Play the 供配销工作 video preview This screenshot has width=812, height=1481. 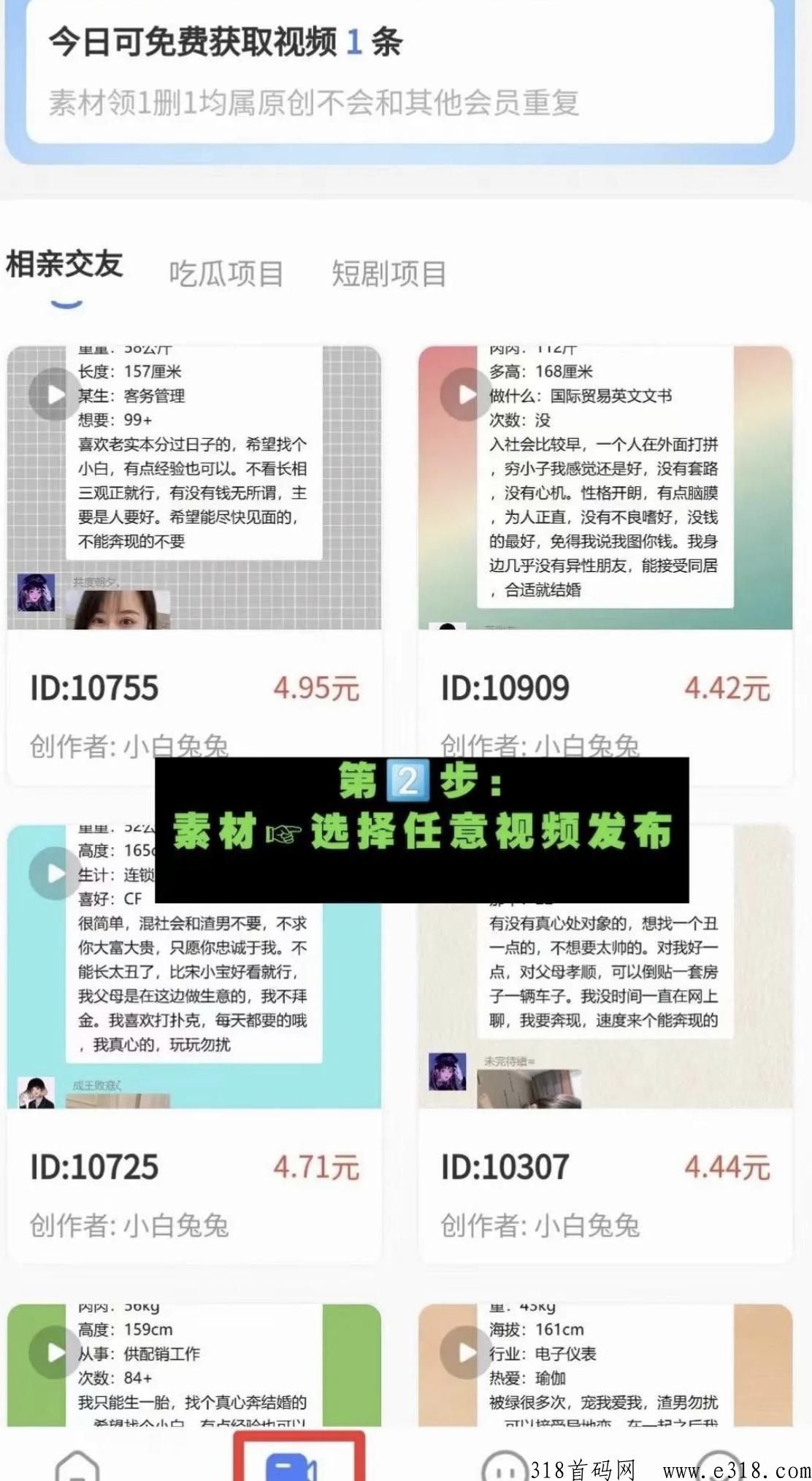tap(54, 1352)
